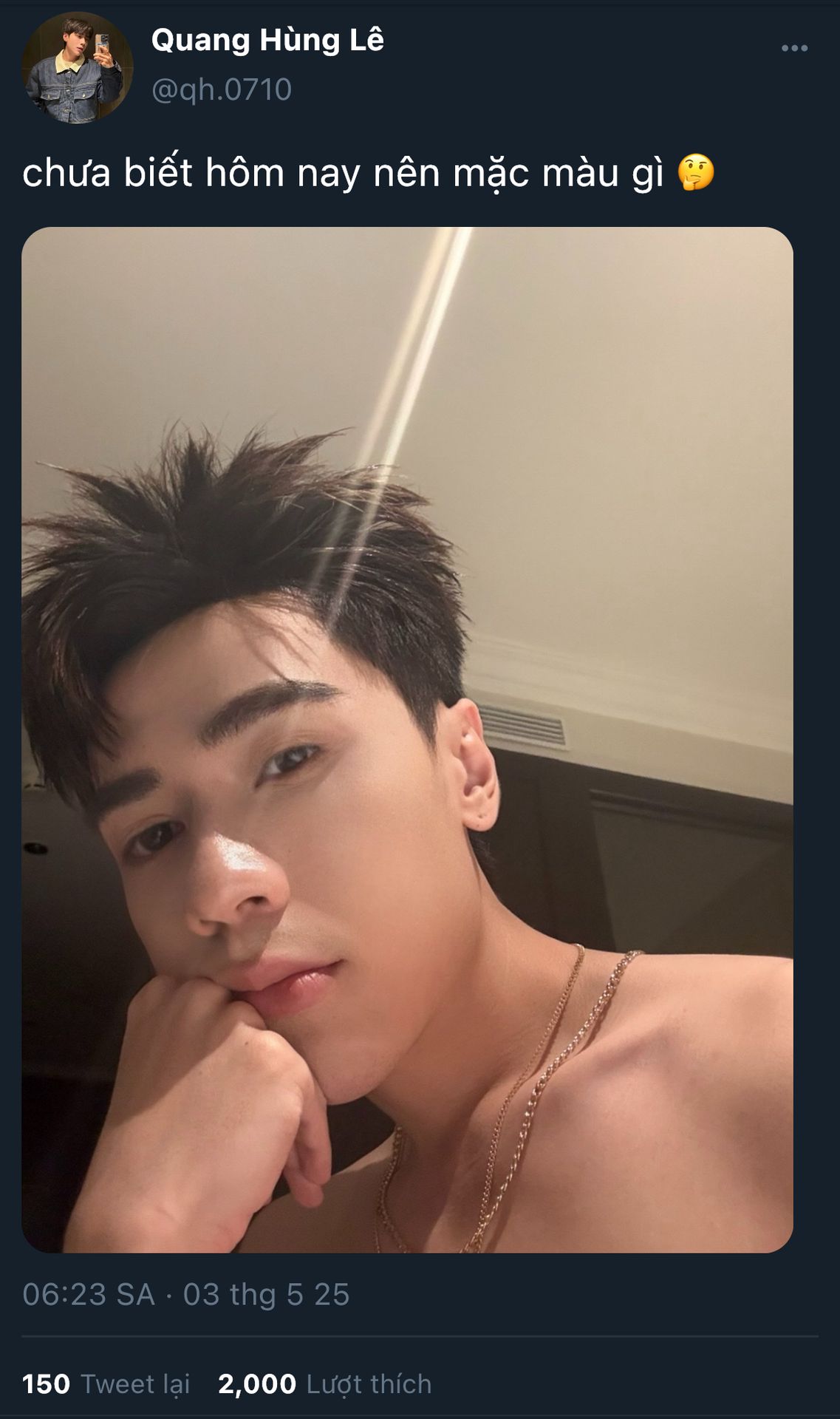Image resolution: width=840 pixels, height=1419 pixels.
Task: Open Quang Hùng Lê's profile picture
Action: [x=77, y=69]
